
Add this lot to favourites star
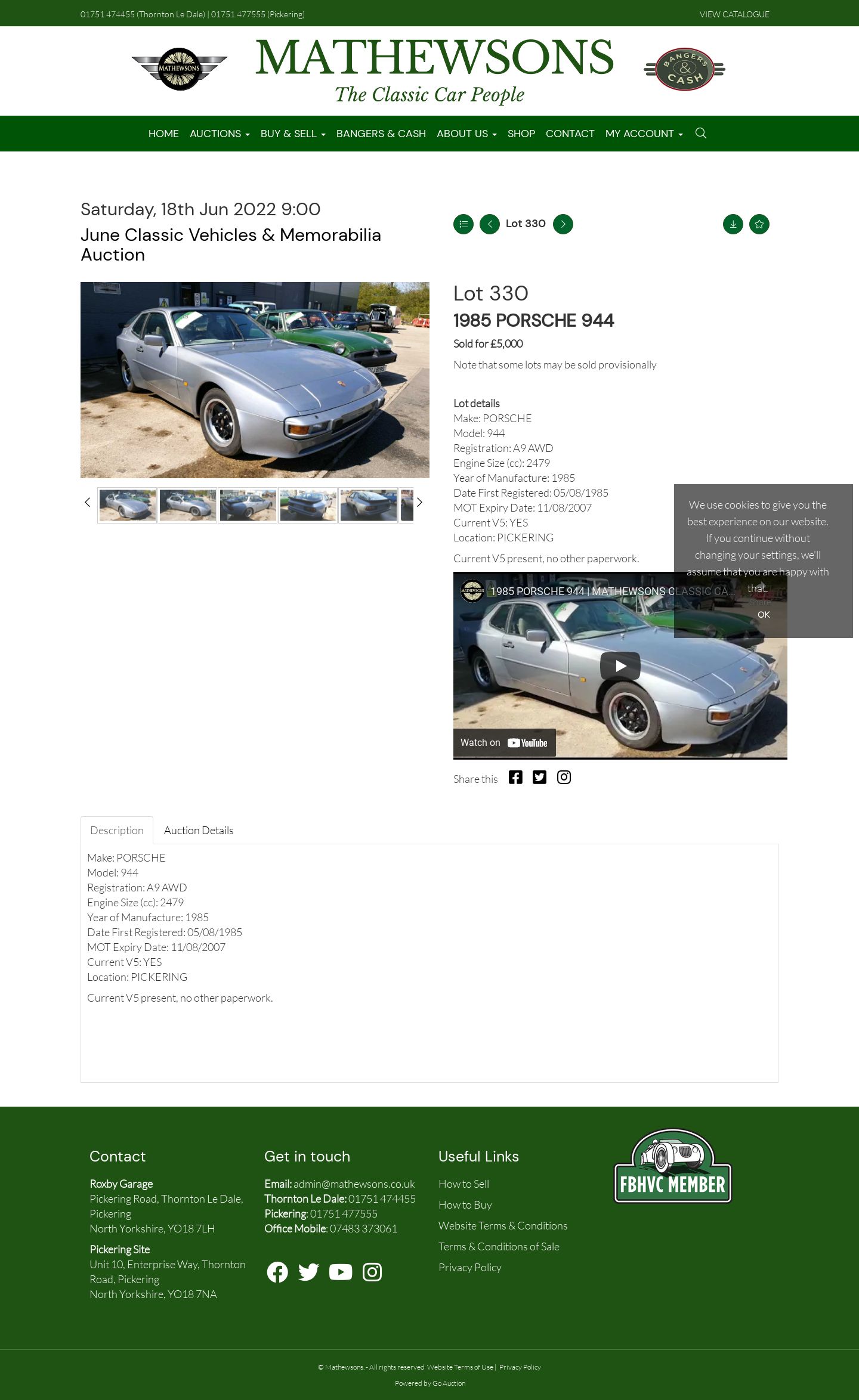(x=759, y=224)
